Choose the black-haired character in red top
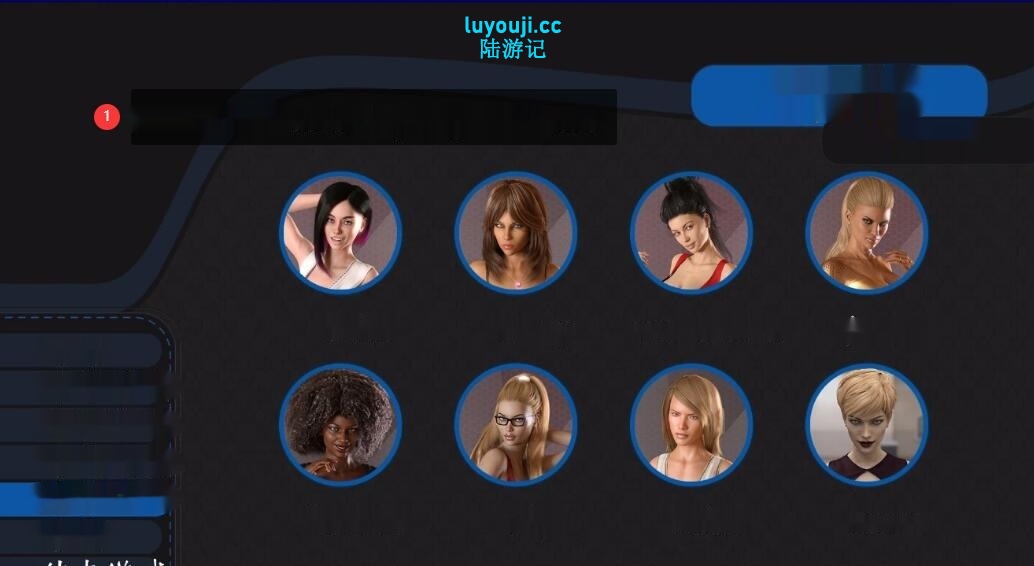1034x566 pixels. point(691,233)
